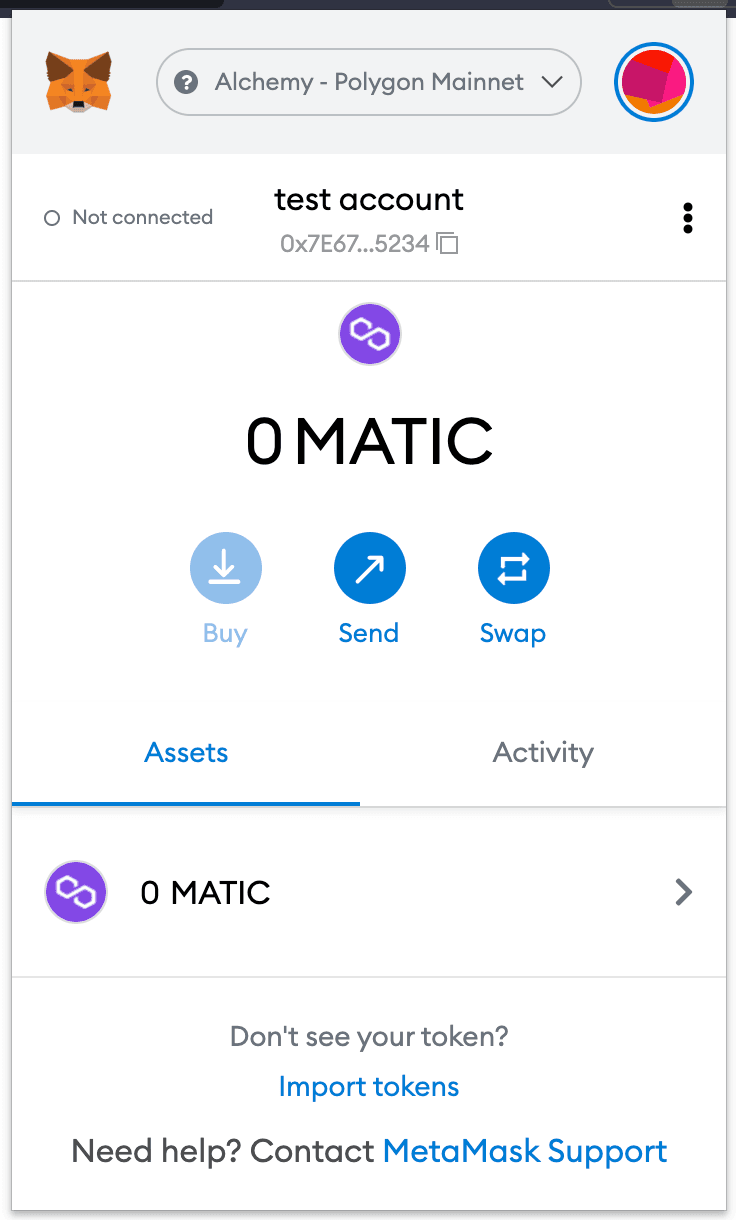Image resolution: width=736 pixels, height=1220 pixels.
Task: Open the network selector dropdown
Action: click(x=369, y=82)
